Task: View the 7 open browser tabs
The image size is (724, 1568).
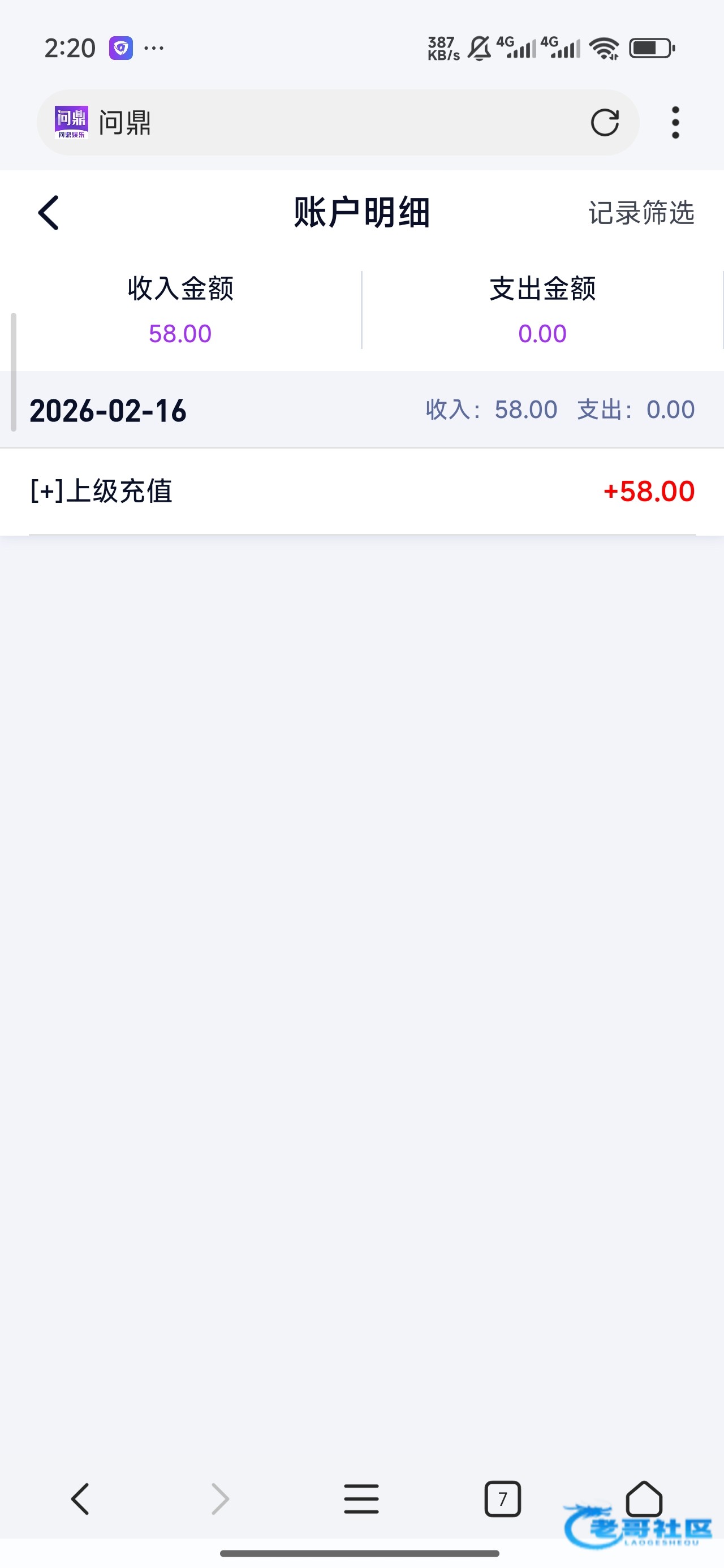Action: pyautogui.click(x=502, y=1498)
